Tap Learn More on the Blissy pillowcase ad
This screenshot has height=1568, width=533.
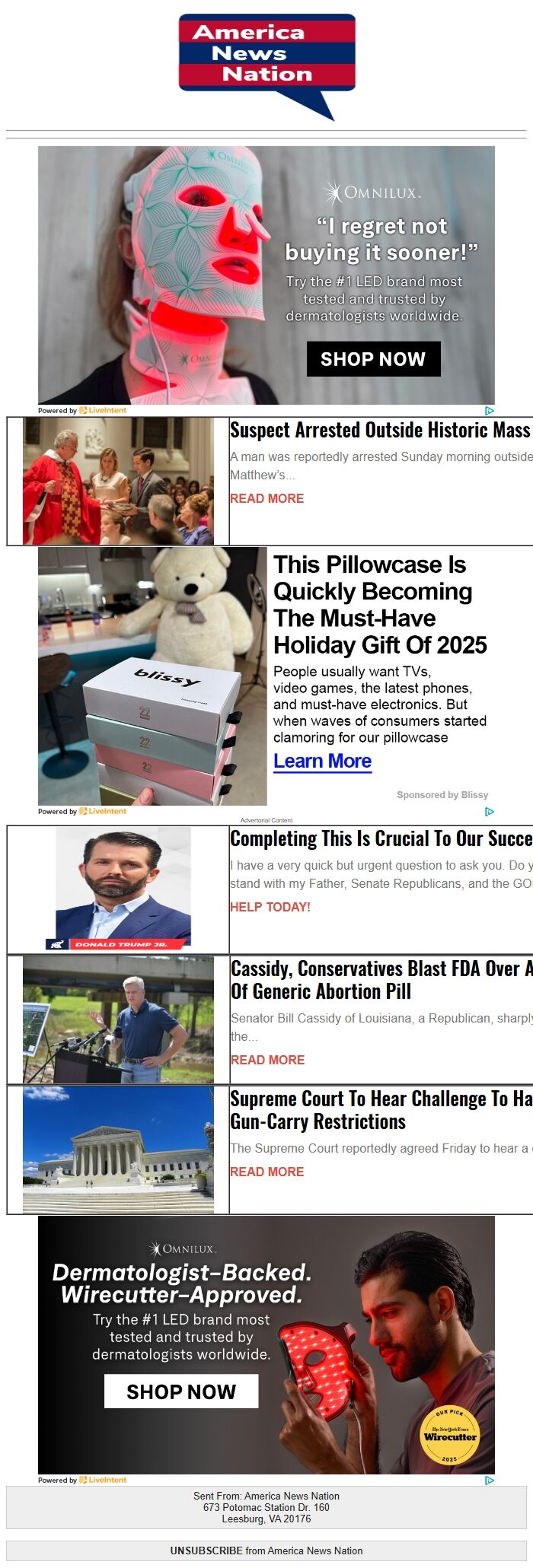coord(323,762)
